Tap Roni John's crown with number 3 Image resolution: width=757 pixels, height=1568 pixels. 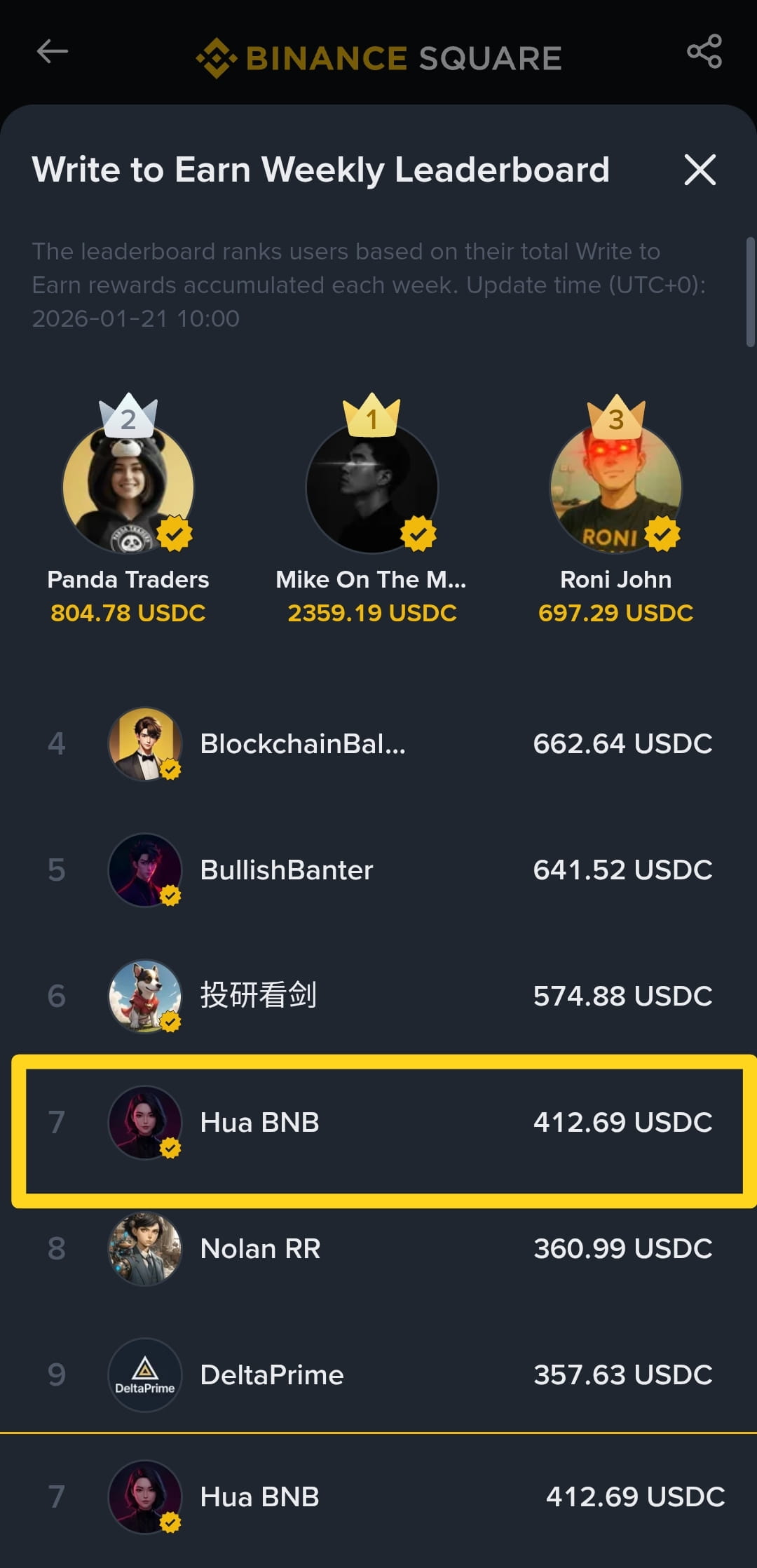(615, 419)
